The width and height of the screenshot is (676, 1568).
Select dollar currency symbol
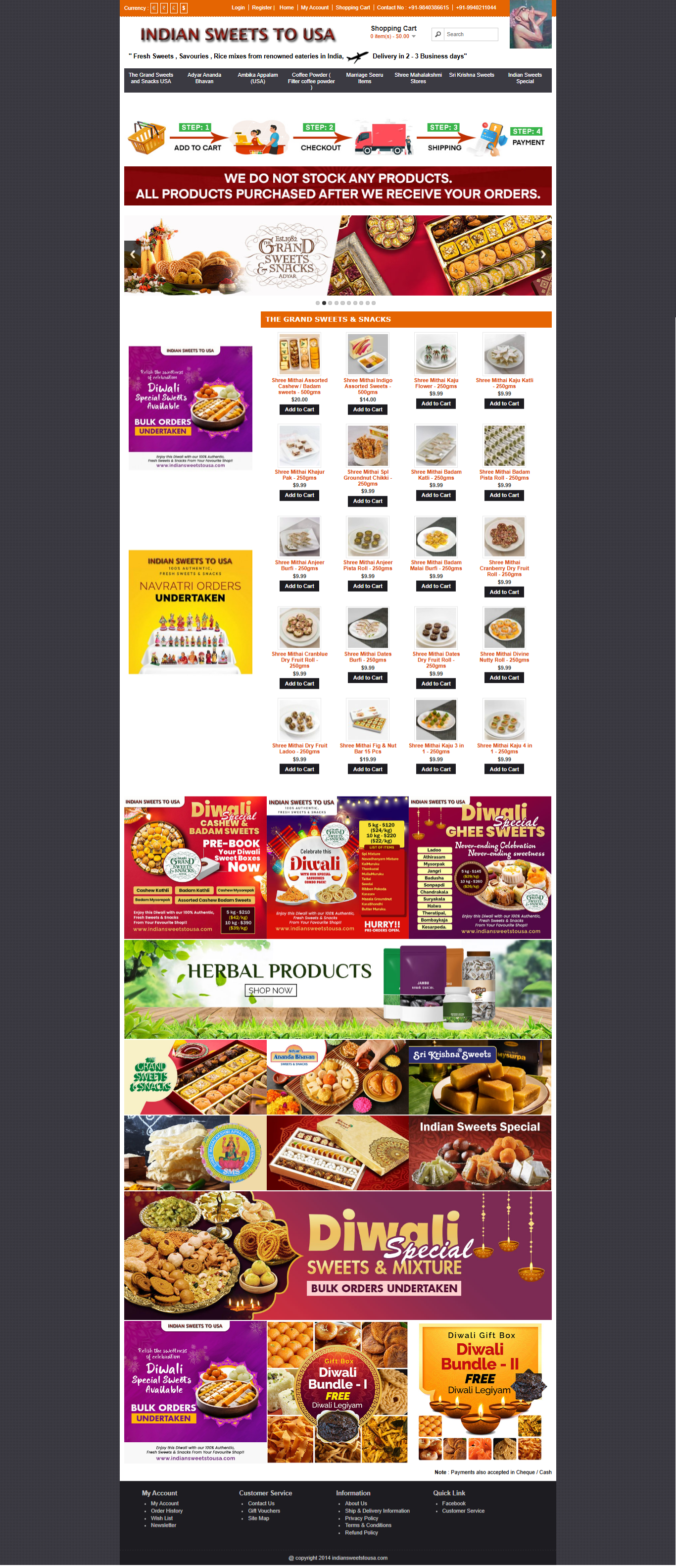coord(184,8)
